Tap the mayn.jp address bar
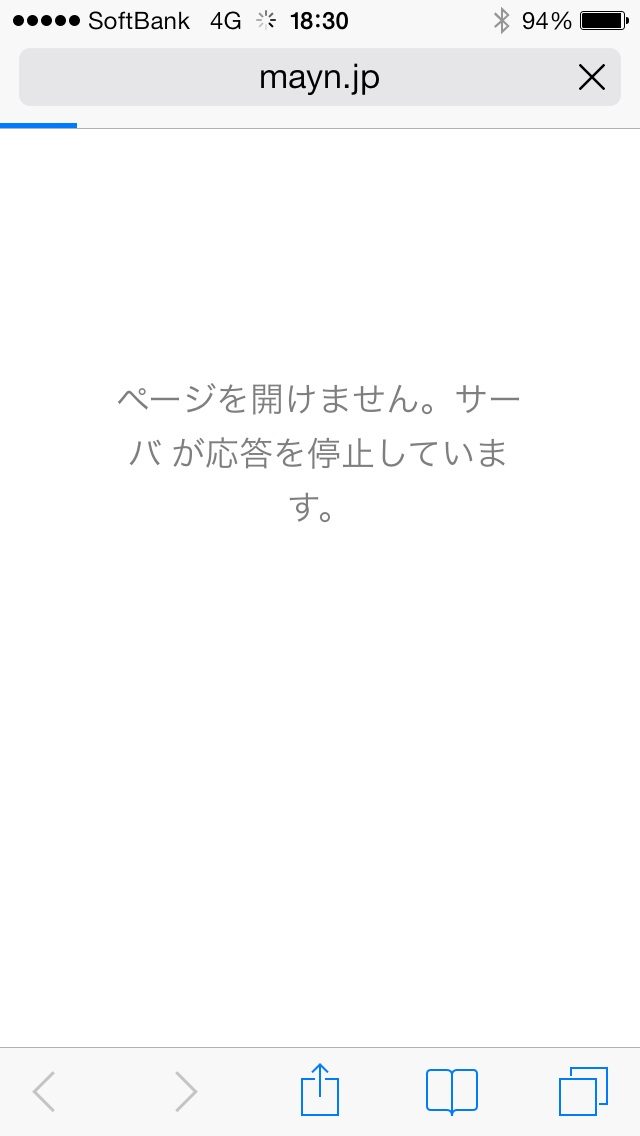The image size is (640, 1136). coord(320,78)
